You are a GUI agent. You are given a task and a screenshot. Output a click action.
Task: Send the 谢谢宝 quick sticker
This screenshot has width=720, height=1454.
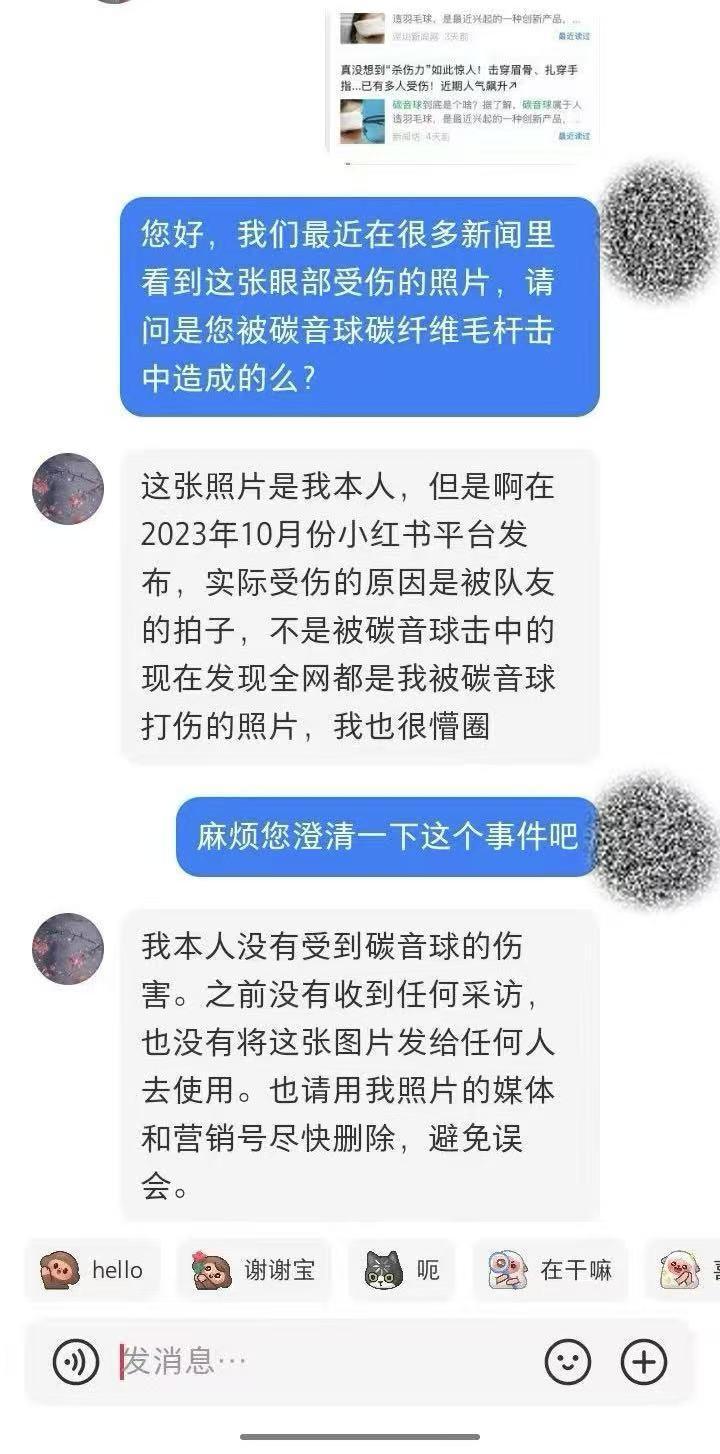pos(254,1270)
